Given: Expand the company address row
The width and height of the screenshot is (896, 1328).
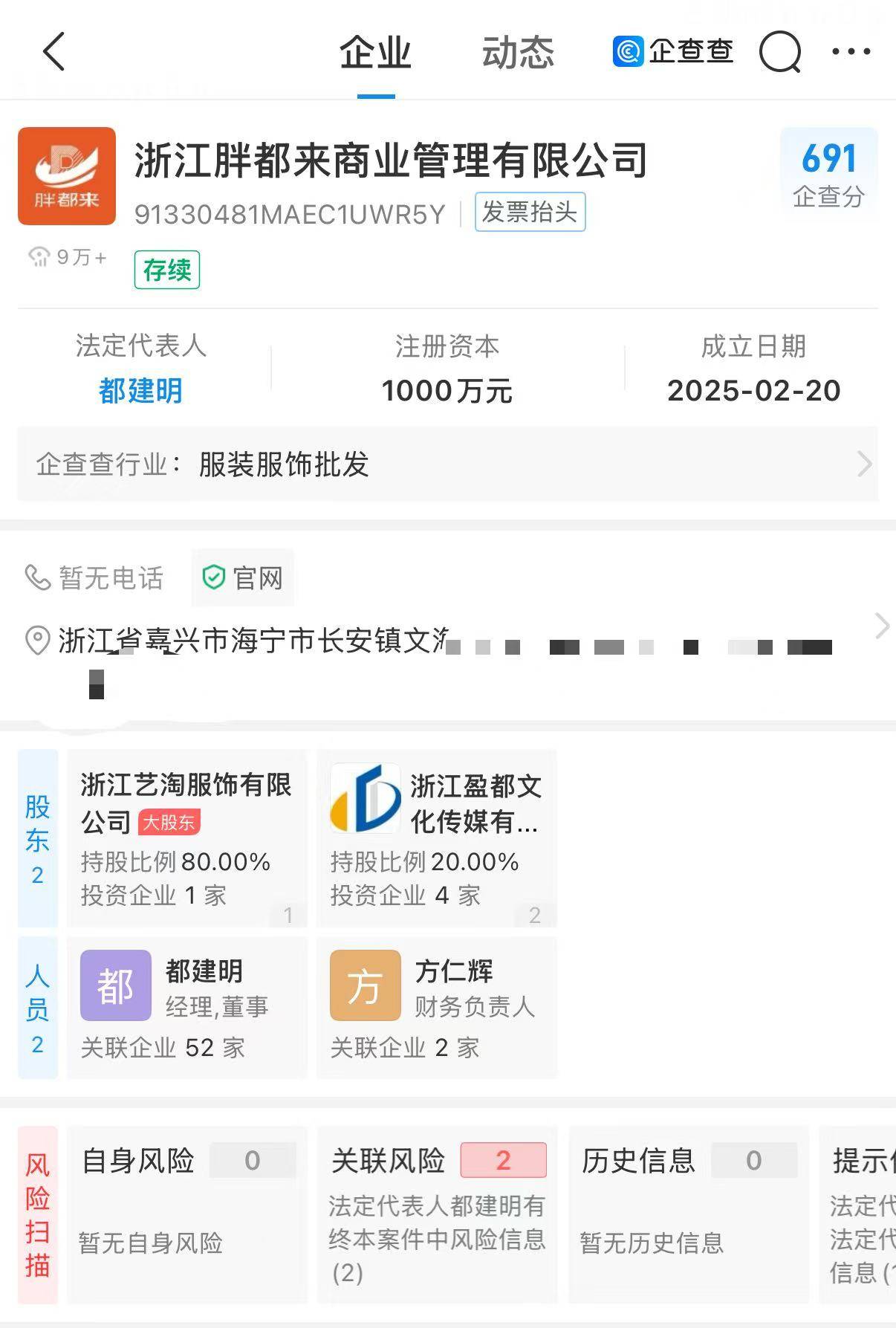Looking at the screenshot, I should coord(881,626).
